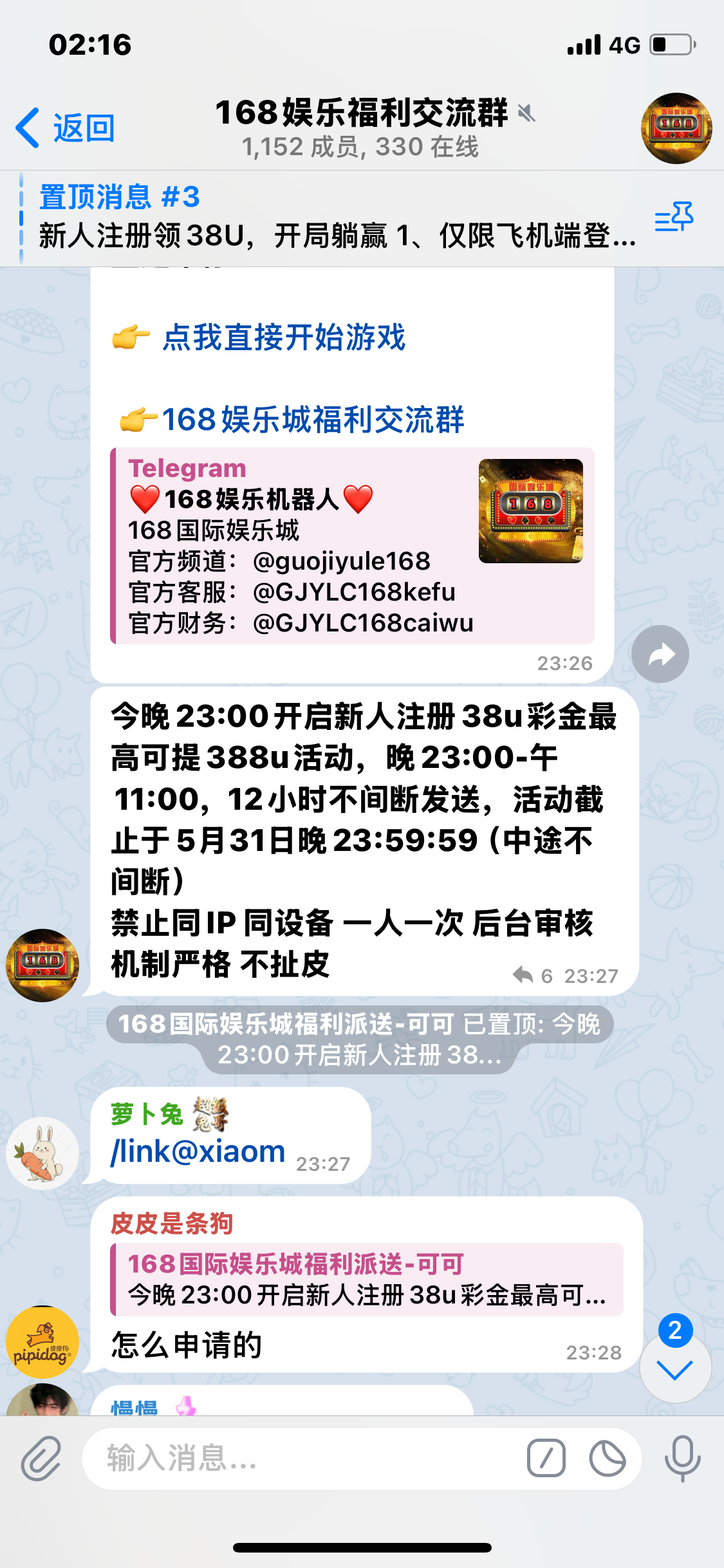724x1568 pixels.
Task: Open the bot commands slash icon
Action: point(546,1459)
